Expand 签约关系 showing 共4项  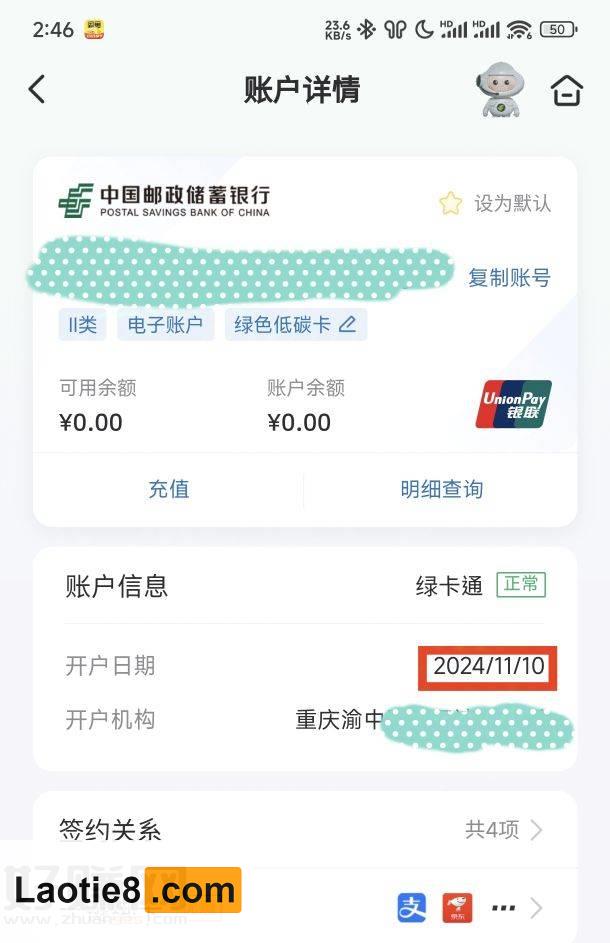point(505,829)
